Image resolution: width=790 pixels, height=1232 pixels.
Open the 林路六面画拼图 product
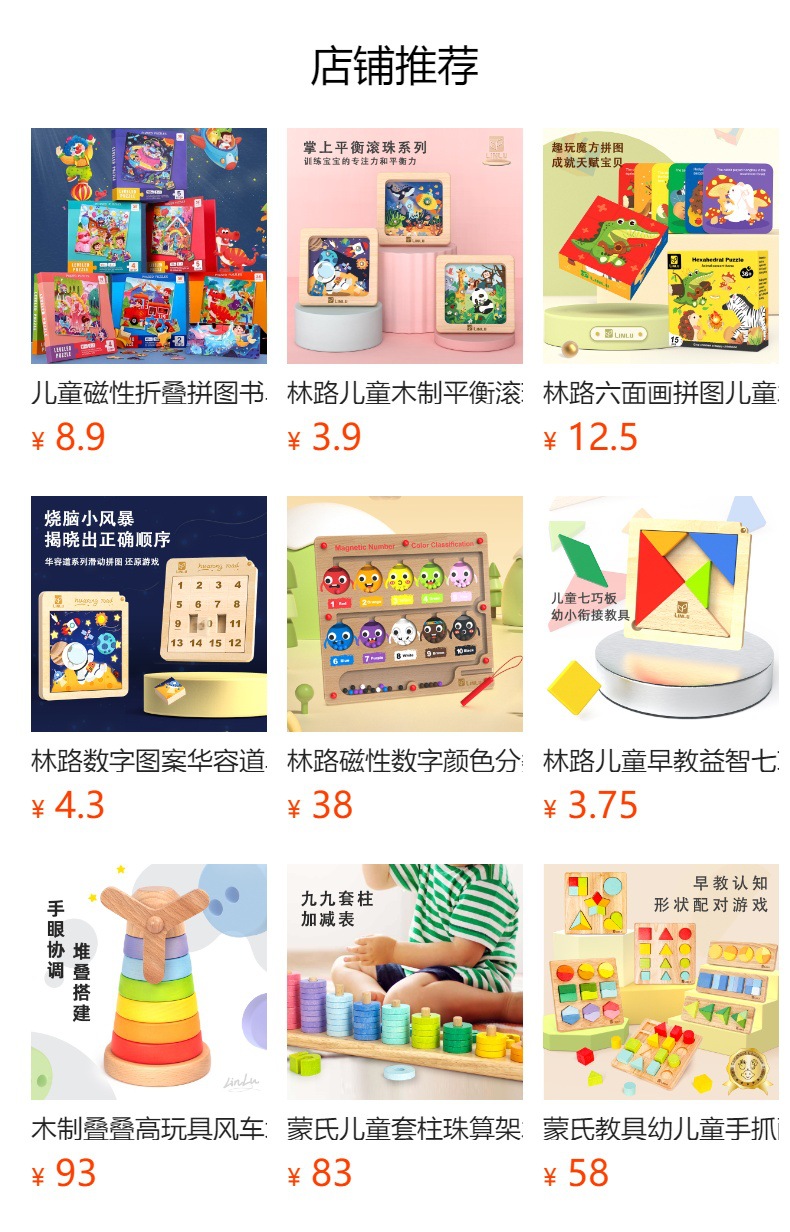pyautogui.click(x=660, y=246)
